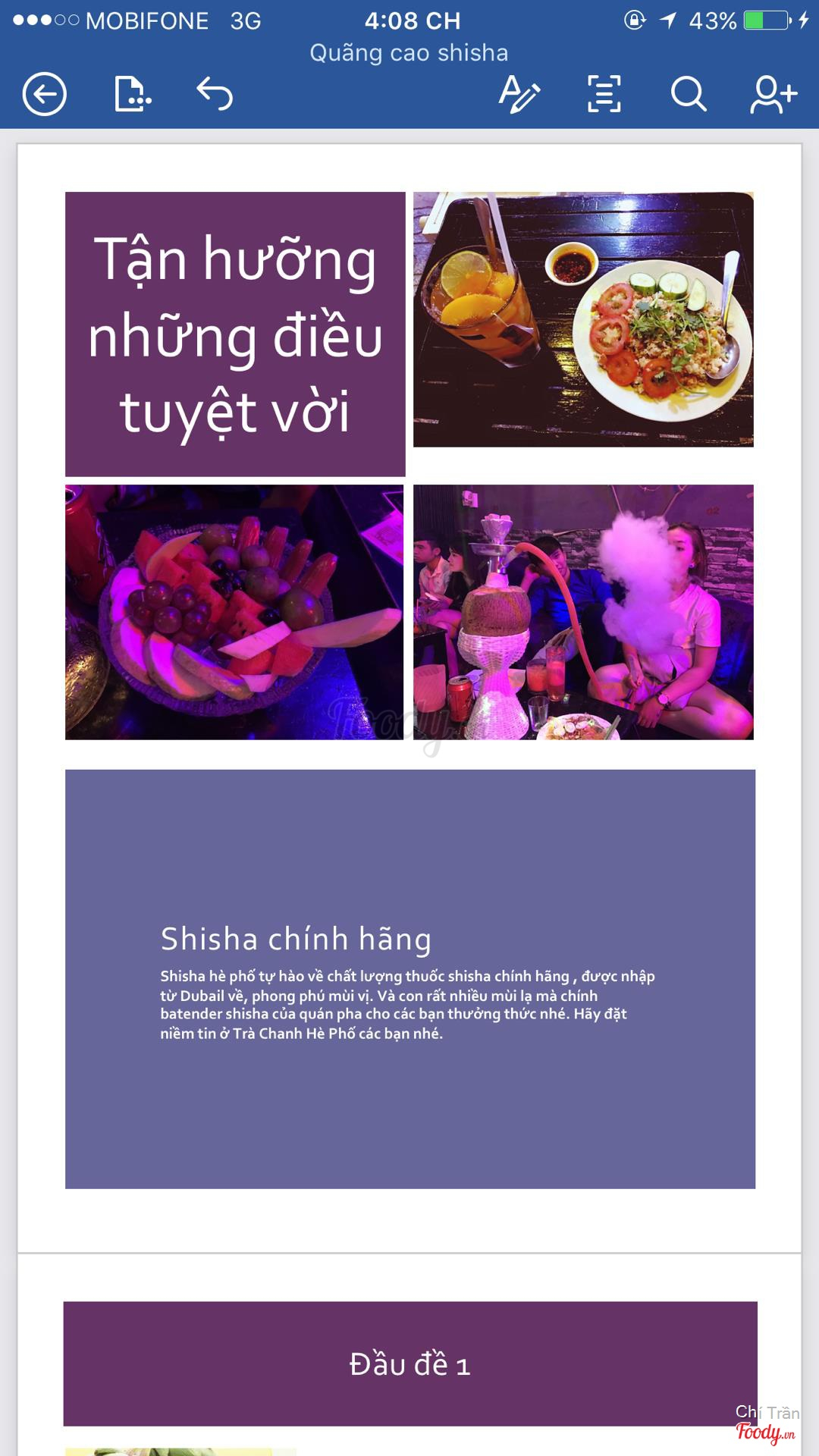Open the file options menu

click(x=132, y=94)
